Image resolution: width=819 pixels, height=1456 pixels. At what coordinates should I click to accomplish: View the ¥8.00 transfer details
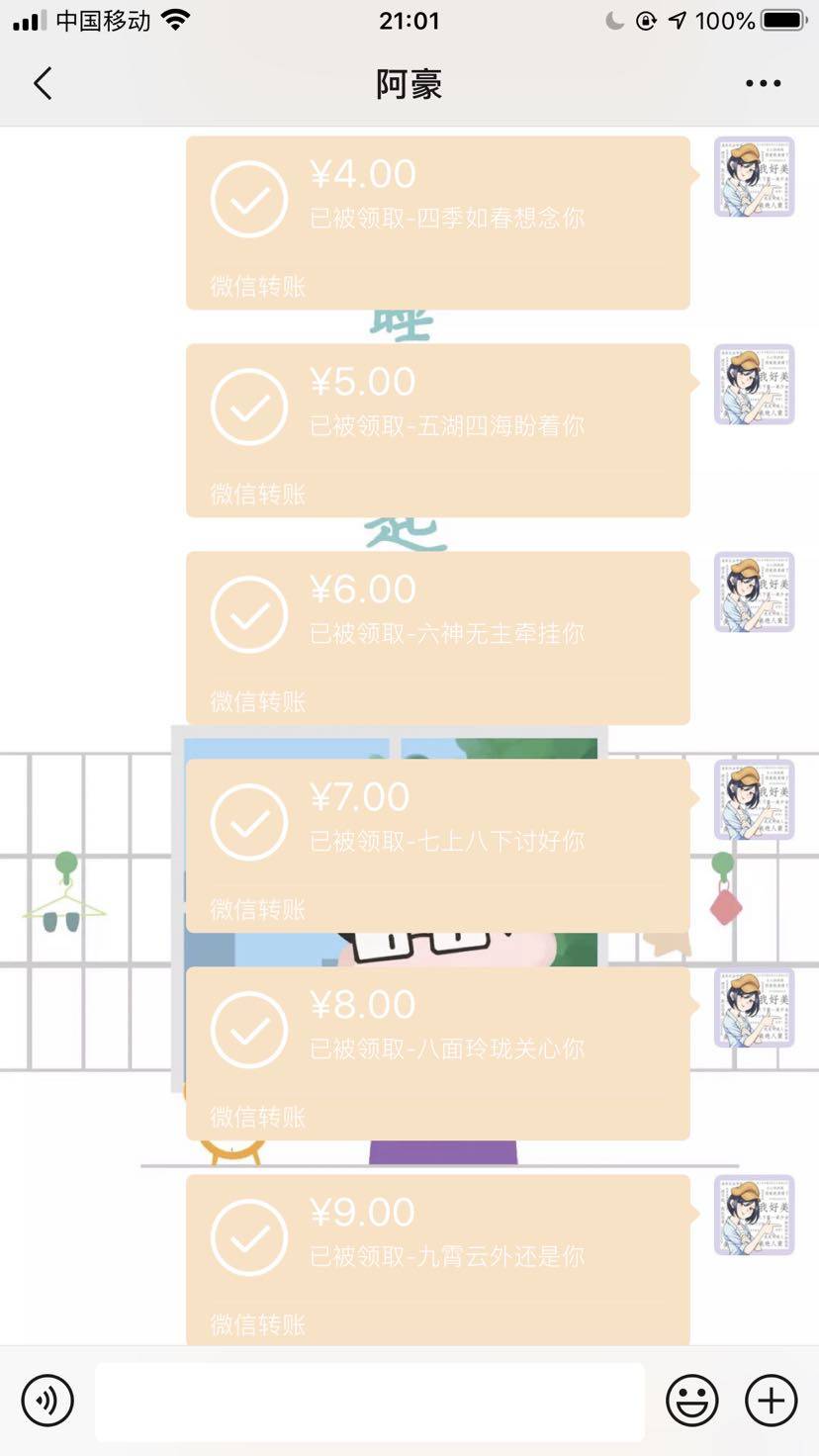pos(437,1053)
